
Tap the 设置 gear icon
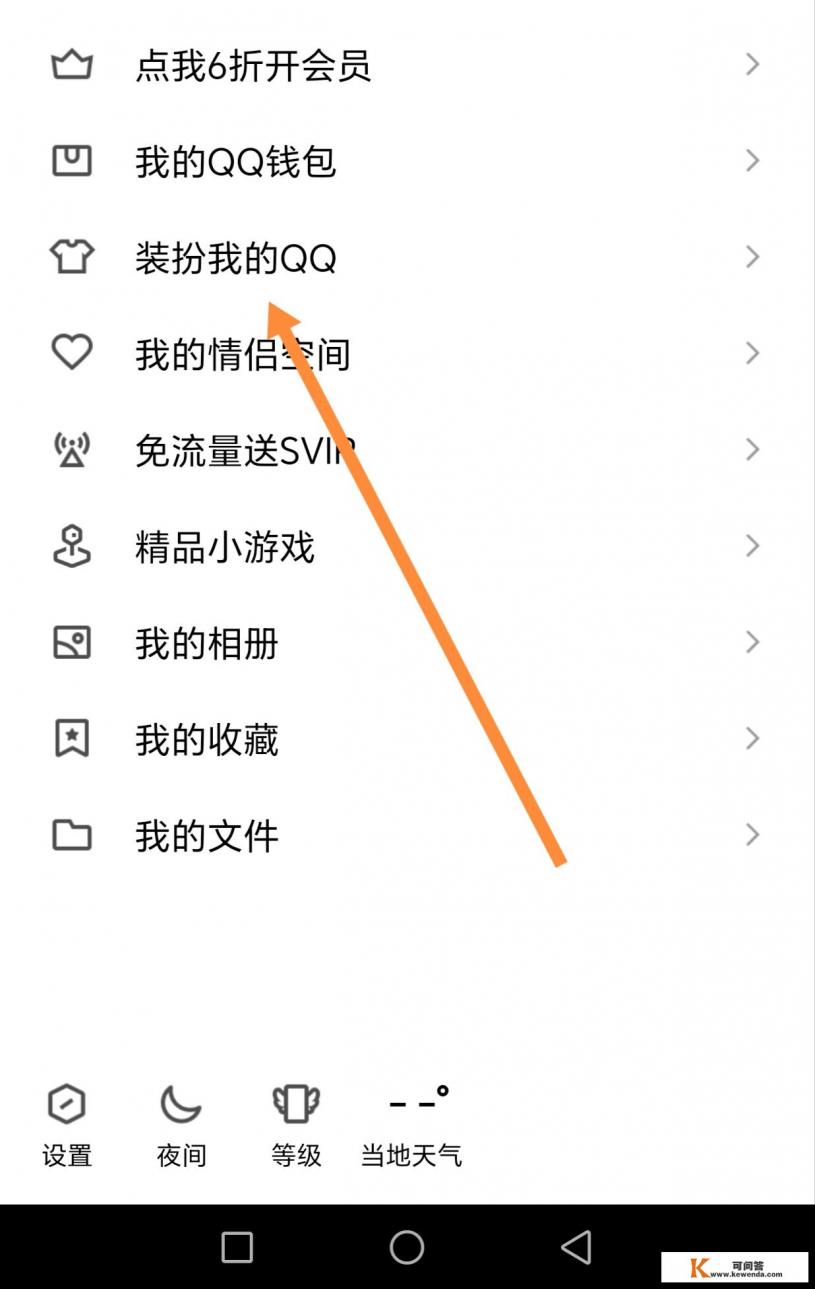(65, 1105)
